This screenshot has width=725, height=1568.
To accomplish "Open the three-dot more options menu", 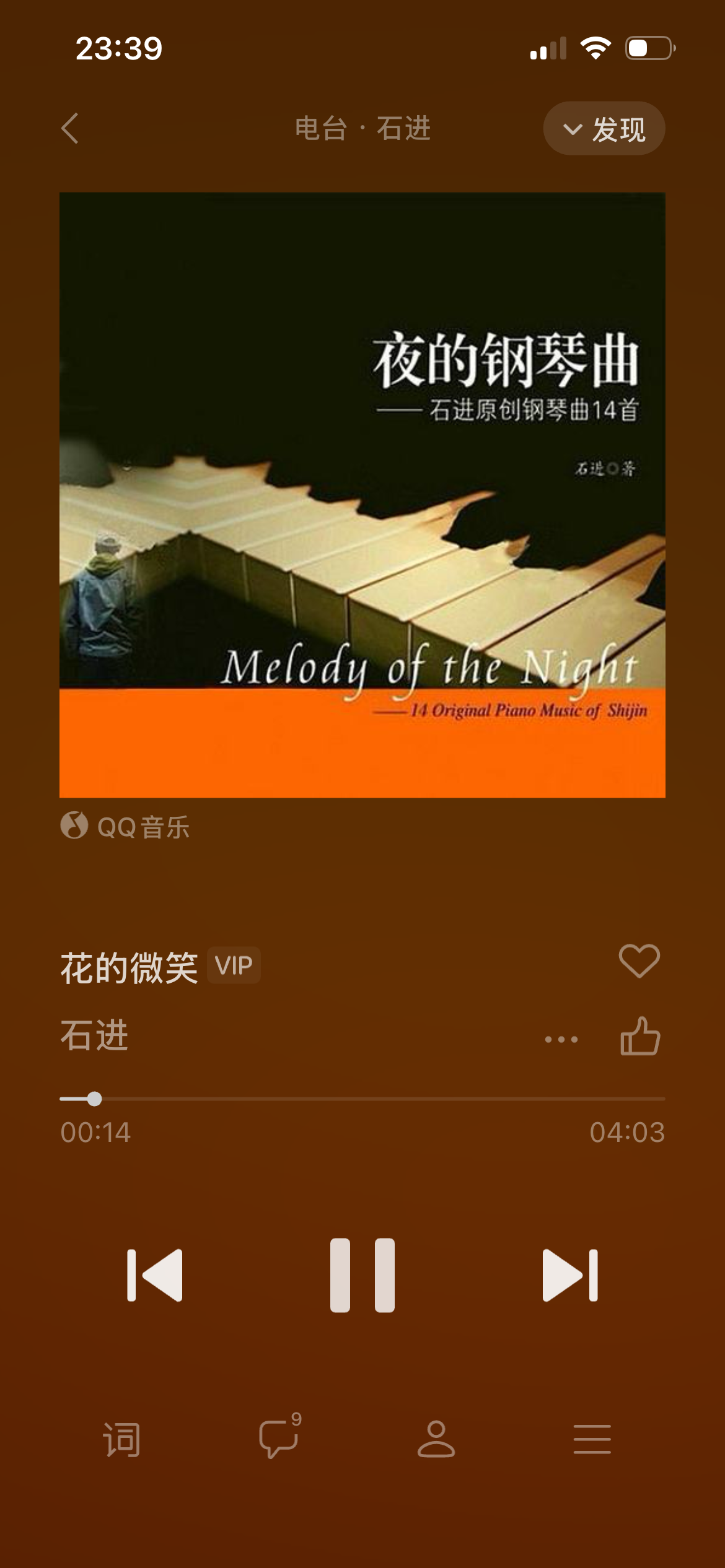I will point(561,1039).
